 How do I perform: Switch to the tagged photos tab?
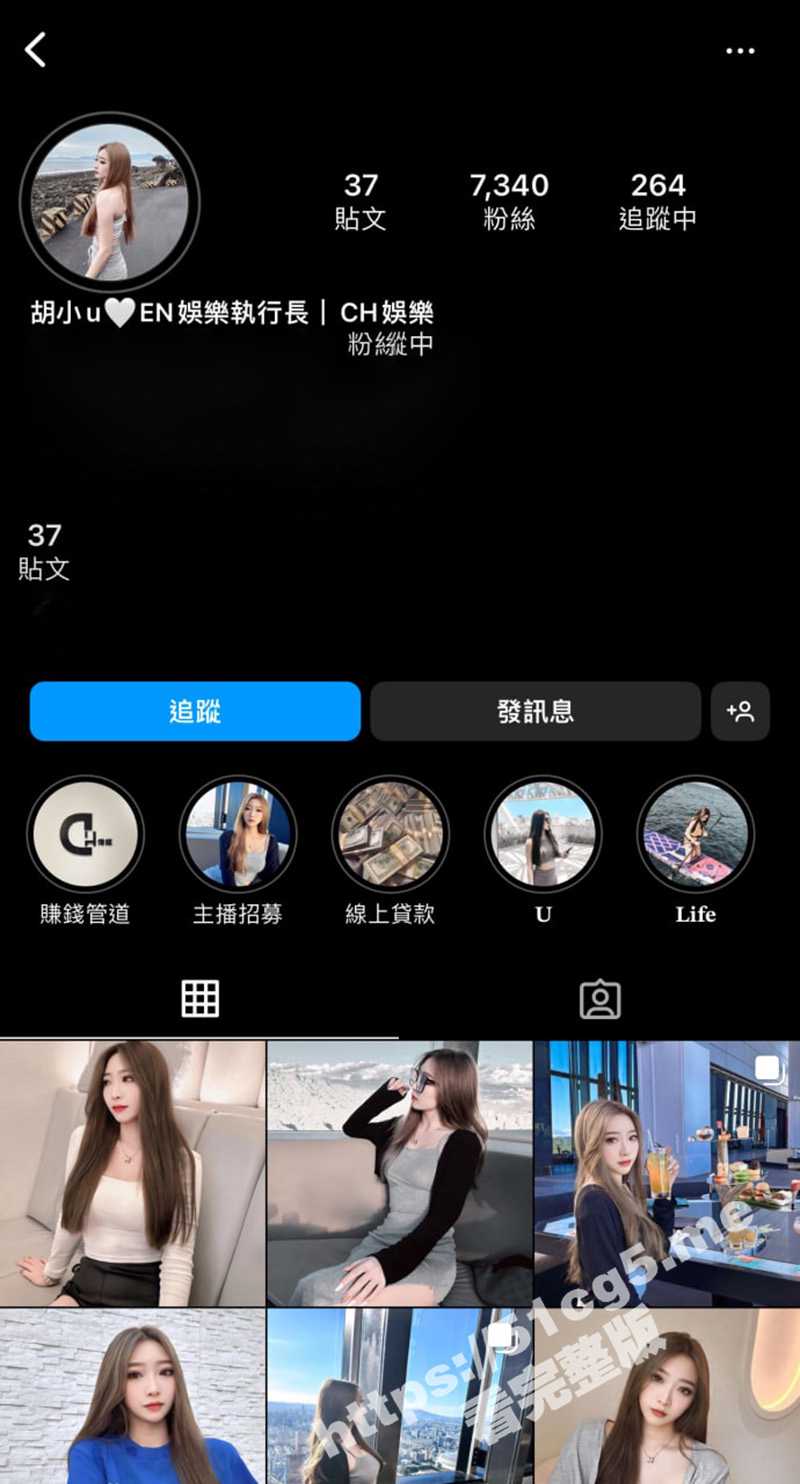599,997
